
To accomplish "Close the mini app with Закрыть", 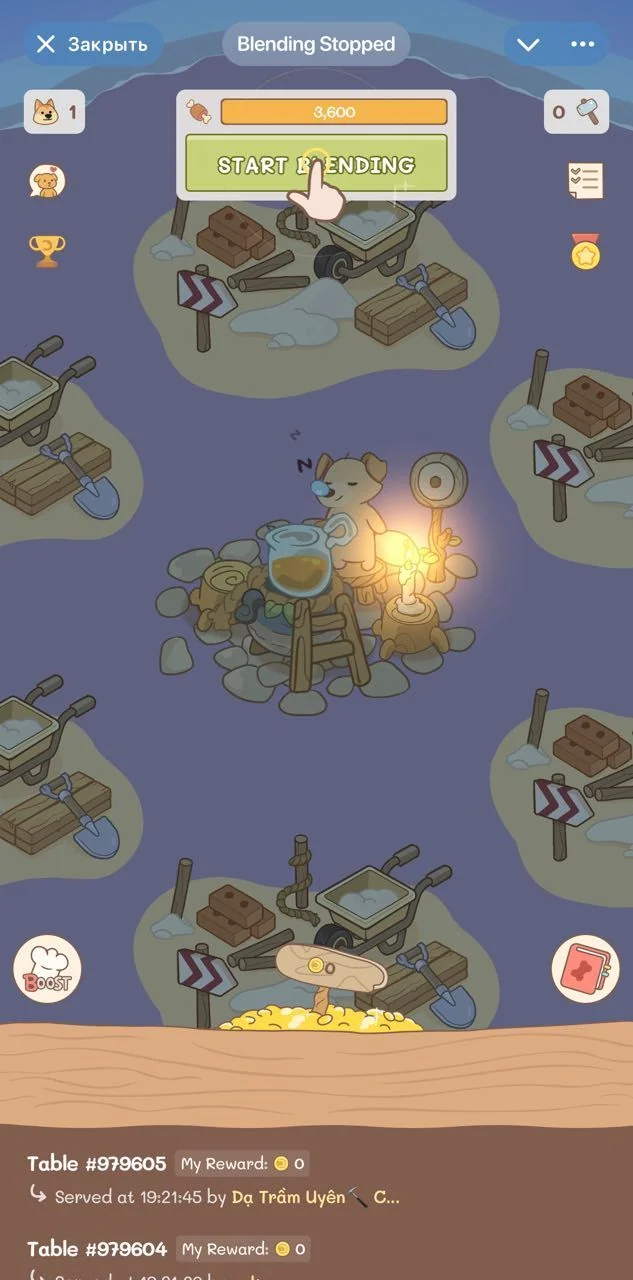I will click(91, 44).
